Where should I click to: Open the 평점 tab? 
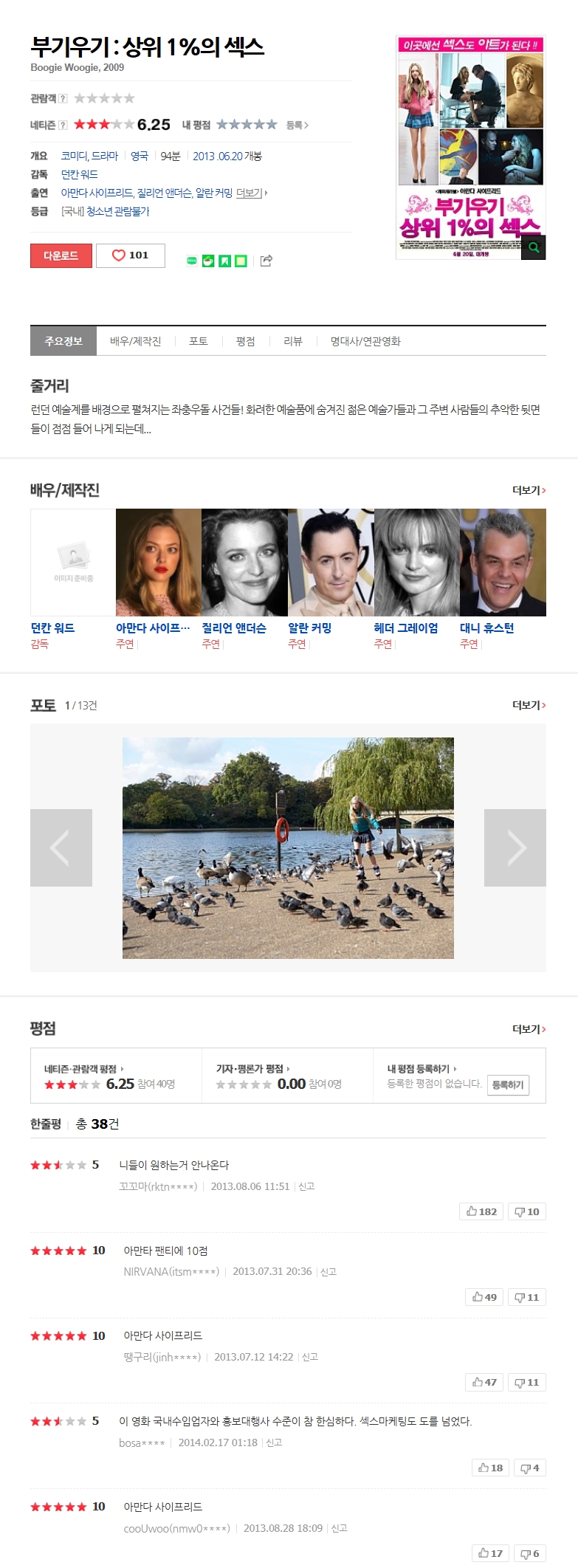(245, 341)
